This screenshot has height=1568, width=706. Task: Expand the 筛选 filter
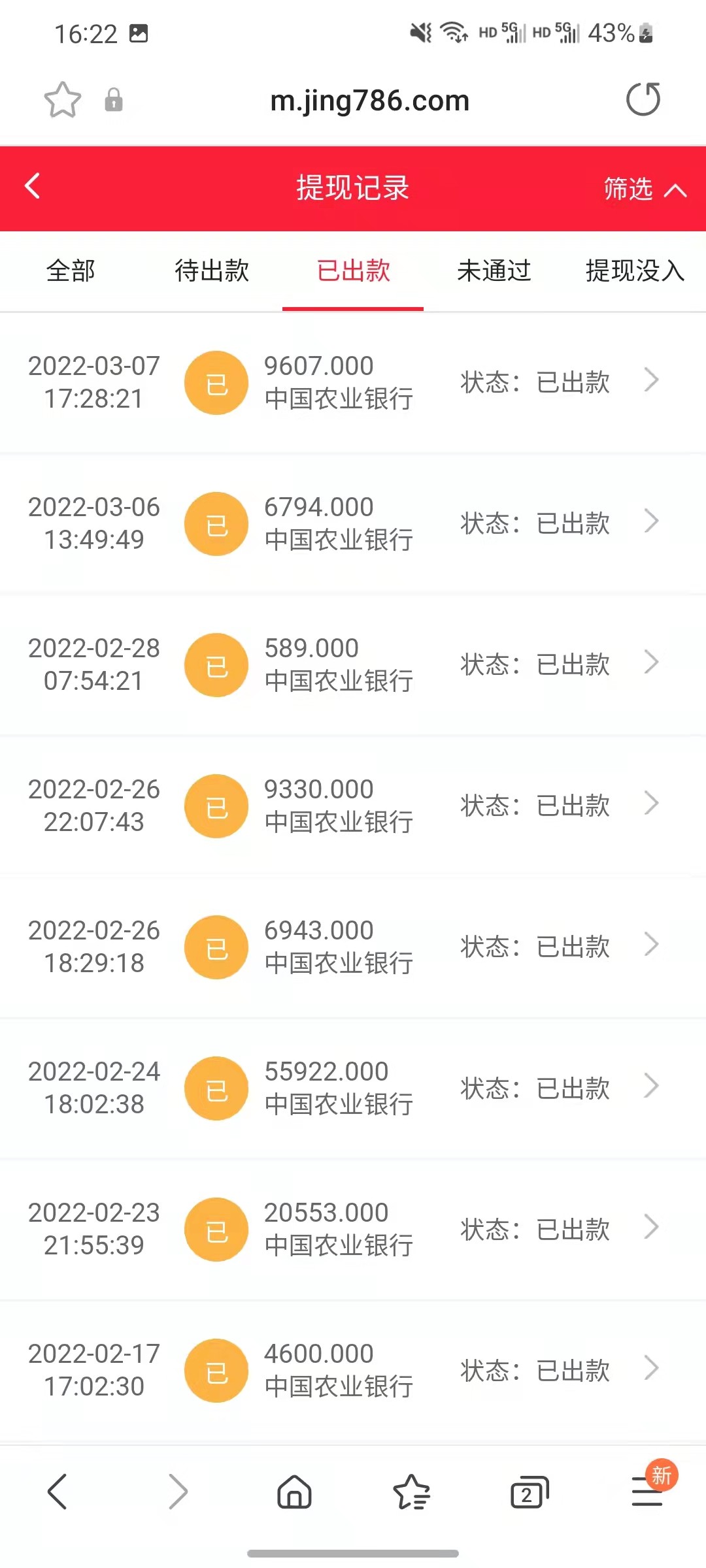click(644, 189)
